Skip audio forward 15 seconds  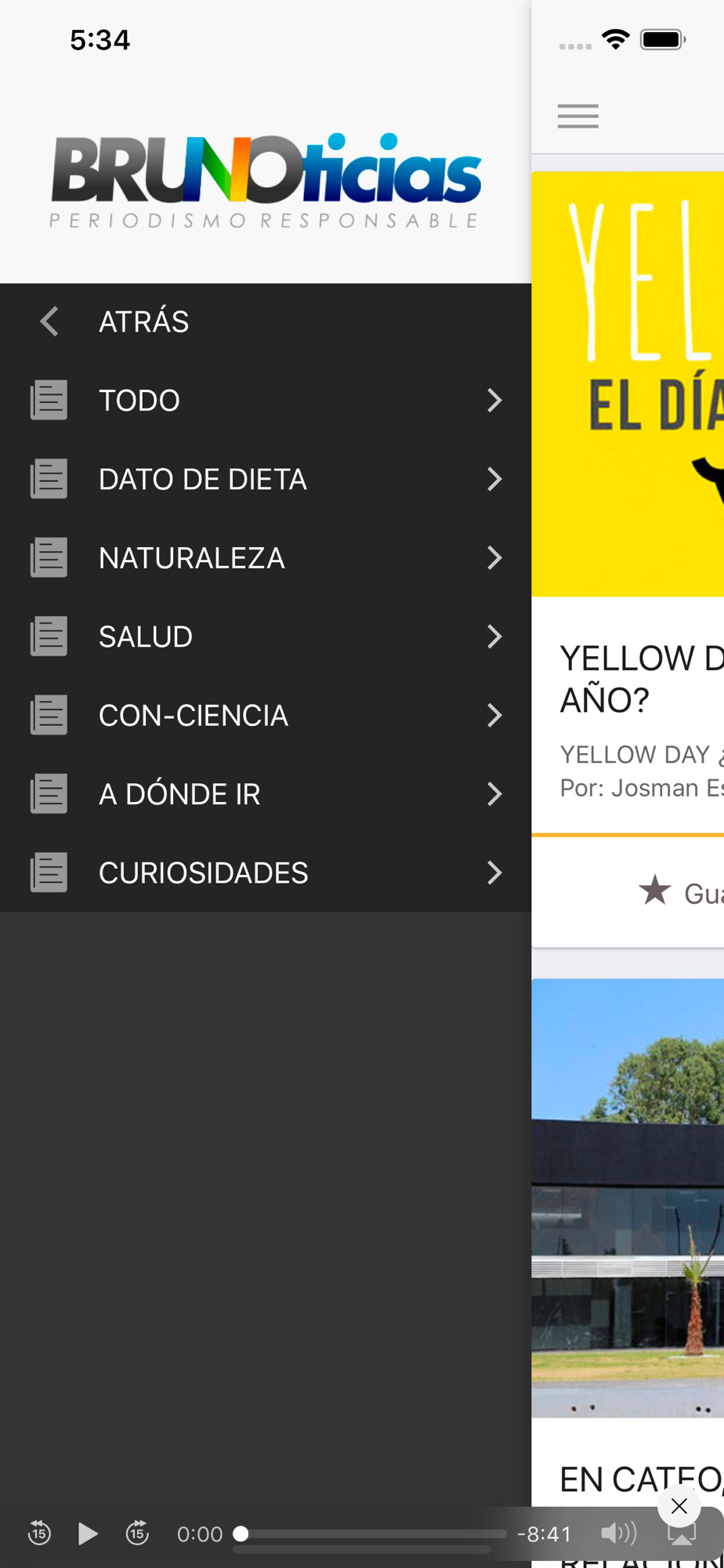[137, 1534]
